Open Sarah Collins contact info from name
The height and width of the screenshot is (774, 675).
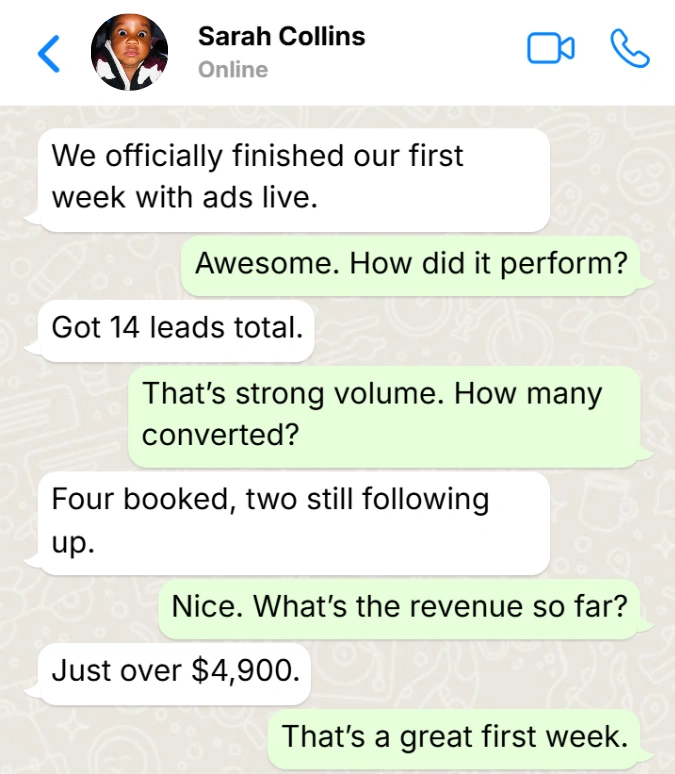tap(281, 36)
